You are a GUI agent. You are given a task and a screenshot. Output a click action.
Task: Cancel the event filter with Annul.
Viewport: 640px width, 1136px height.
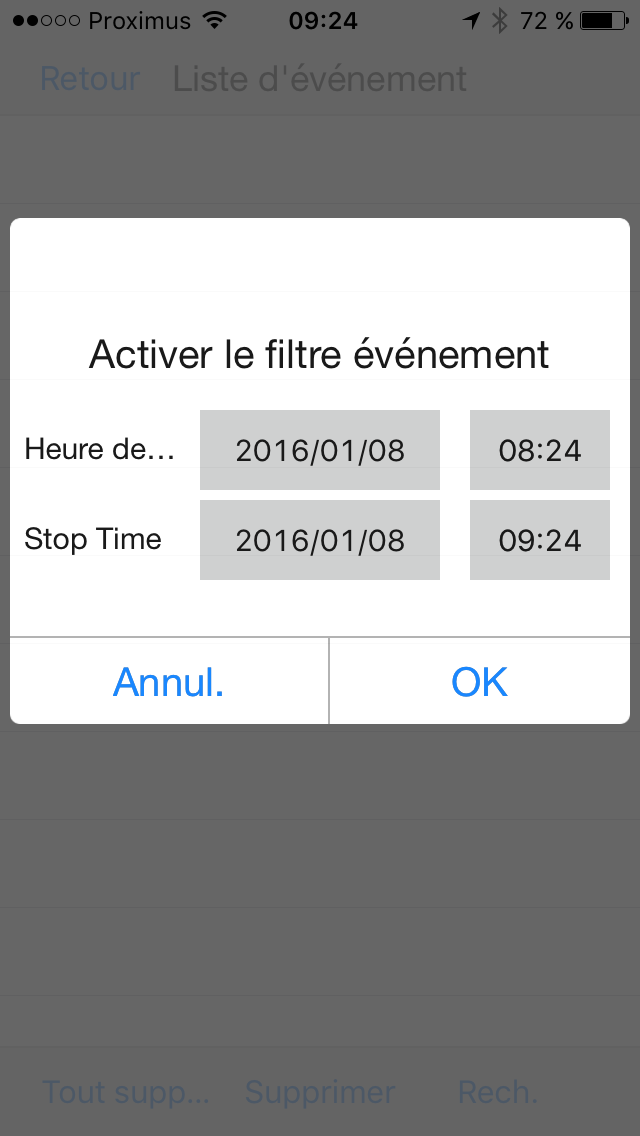pyautogui.click(x=169, y=681)
